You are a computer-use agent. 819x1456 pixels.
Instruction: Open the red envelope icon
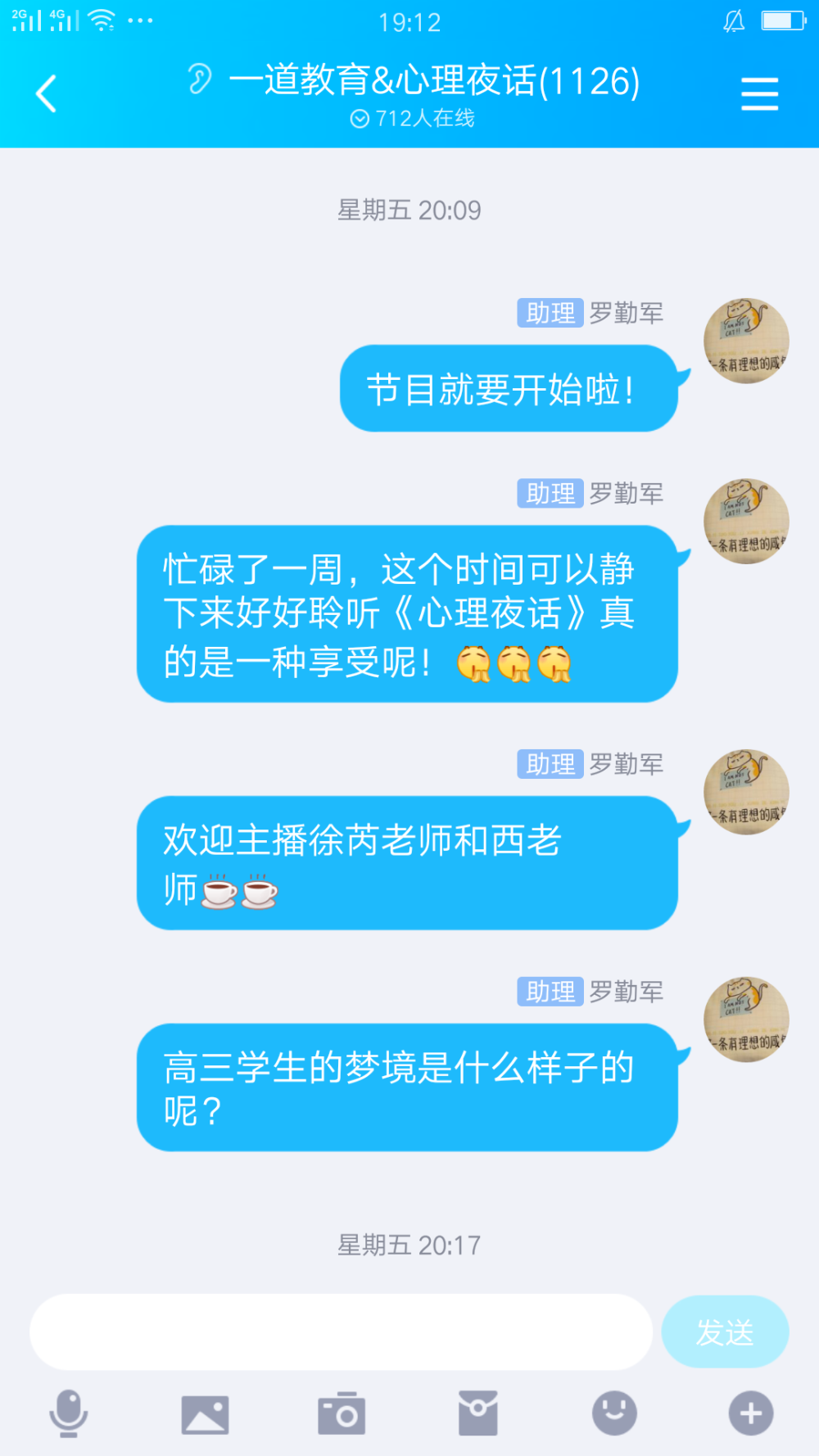[478, 1413]
